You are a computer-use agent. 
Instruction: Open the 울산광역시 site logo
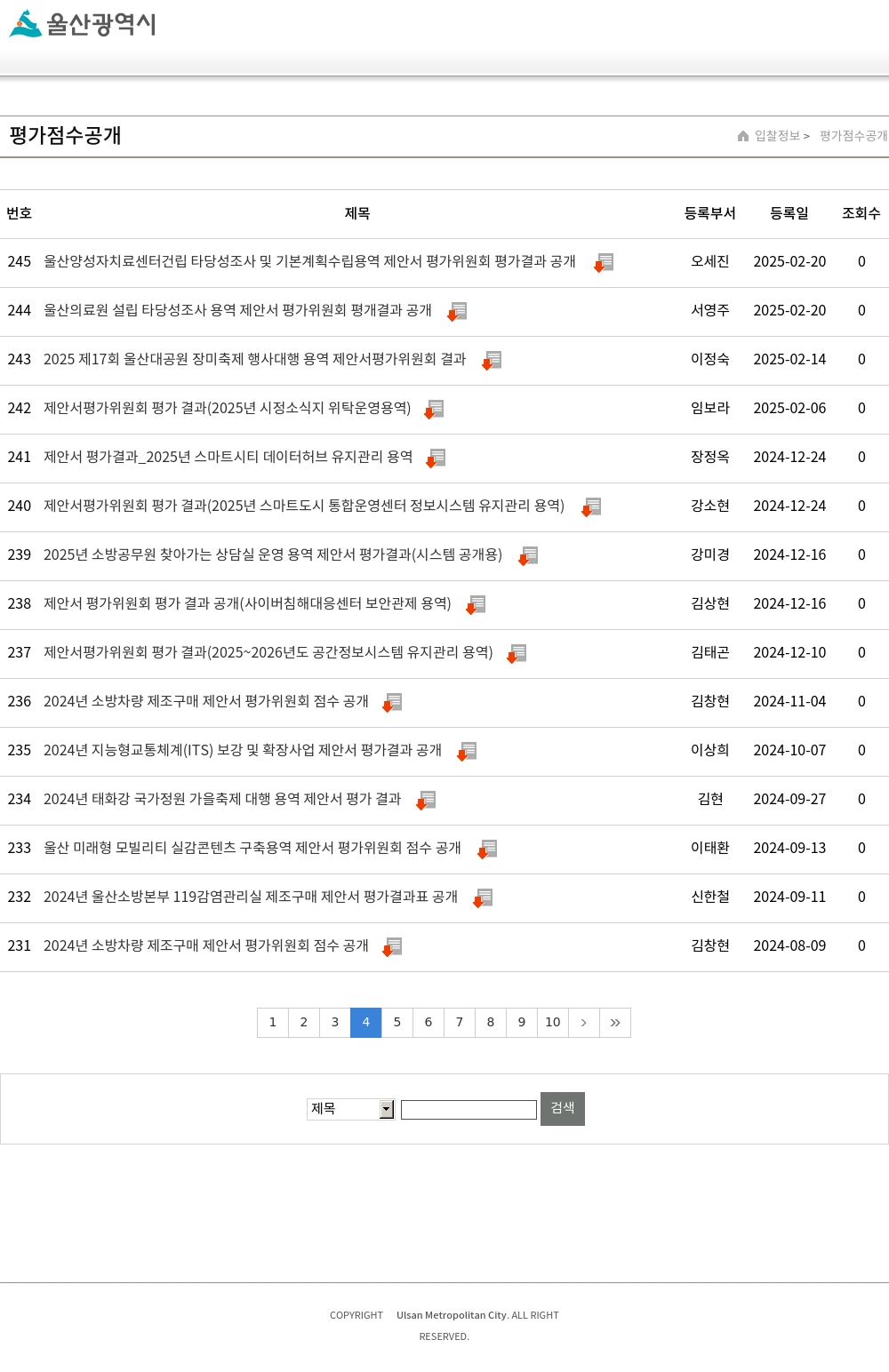[x=83, y=24]
